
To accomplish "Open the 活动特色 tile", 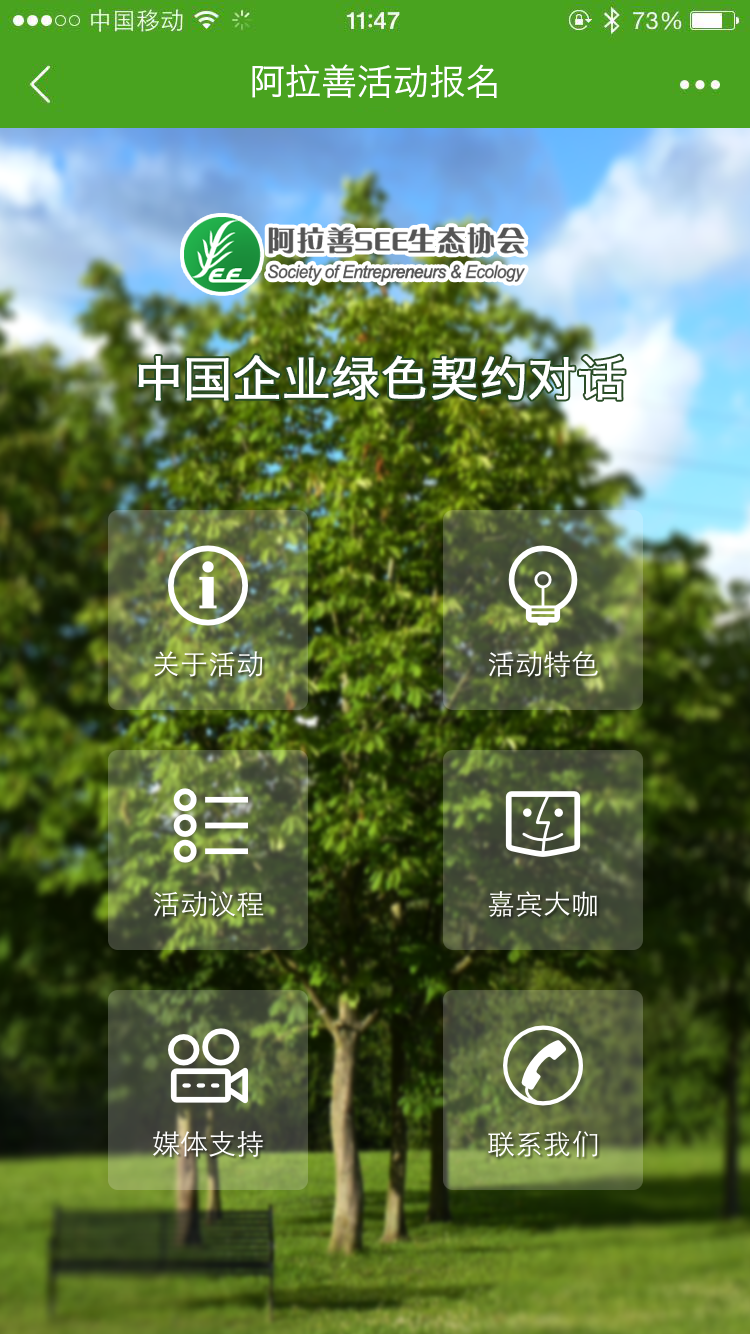I will click(x=542, y=608).
